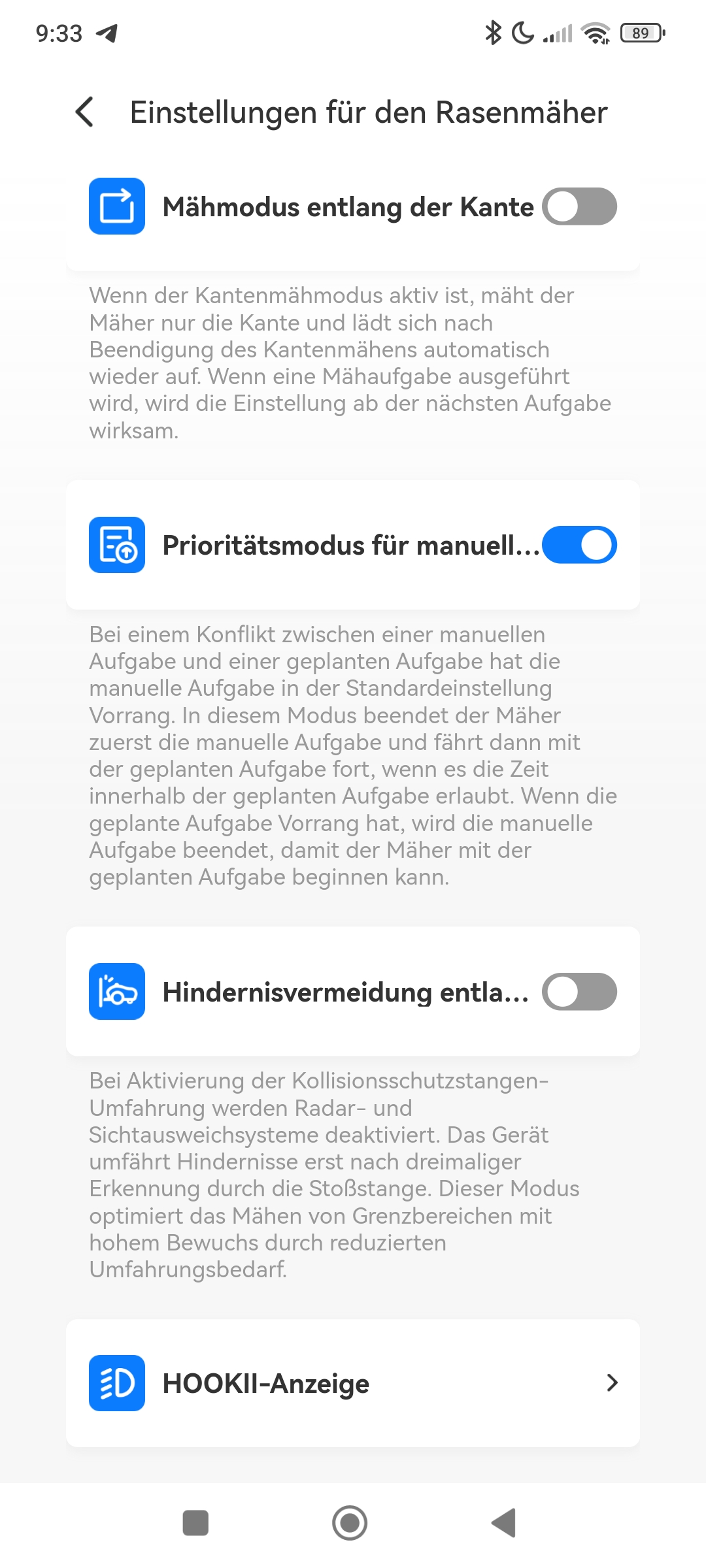Enable Mähmodus entlang der Kante switch
The width and height of the screenshot is (706, 1568).
[x=579, y=206]
